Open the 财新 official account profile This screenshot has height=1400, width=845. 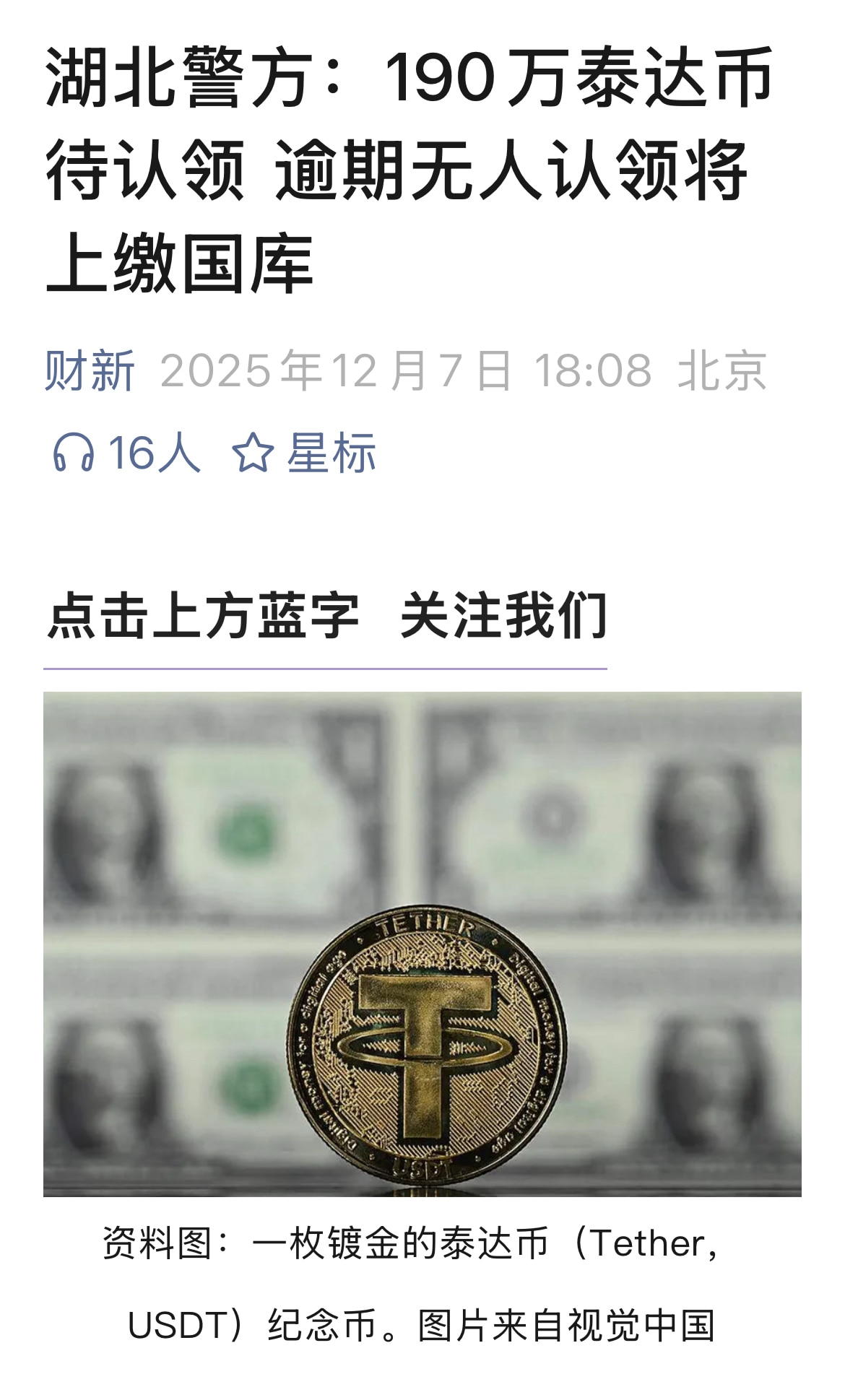click(90, 370)
